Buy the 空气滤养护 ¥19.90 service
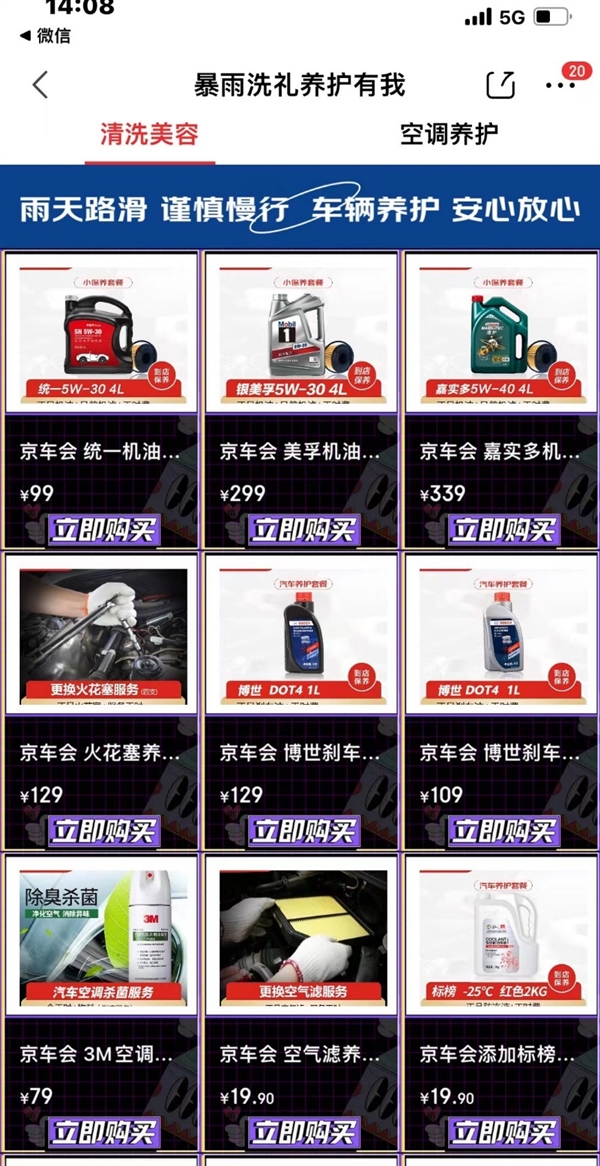600x1166 pixels. (x=303, y=1132)
